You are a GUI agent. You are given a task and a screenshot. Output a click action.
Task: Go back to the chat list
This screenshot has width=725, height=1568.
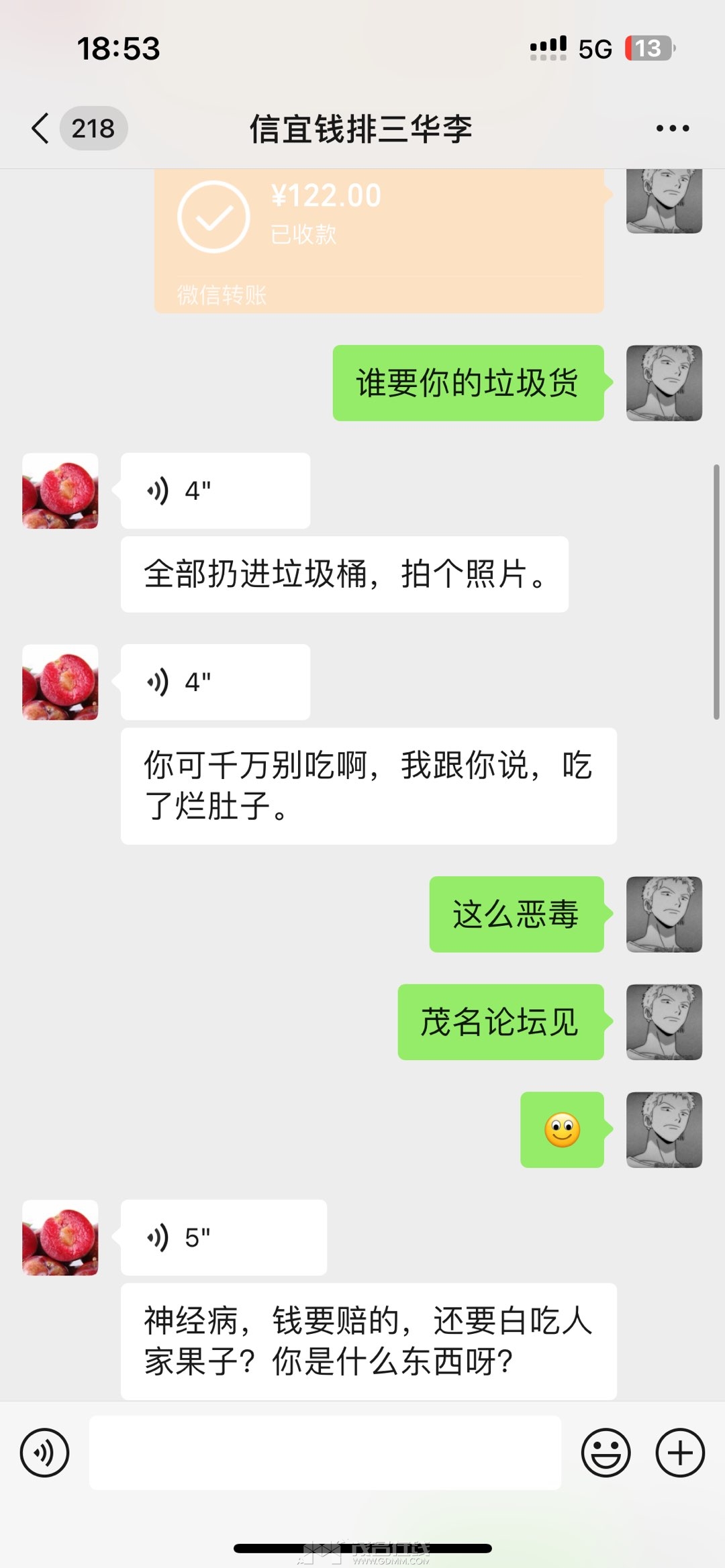(x=42, y=128)
